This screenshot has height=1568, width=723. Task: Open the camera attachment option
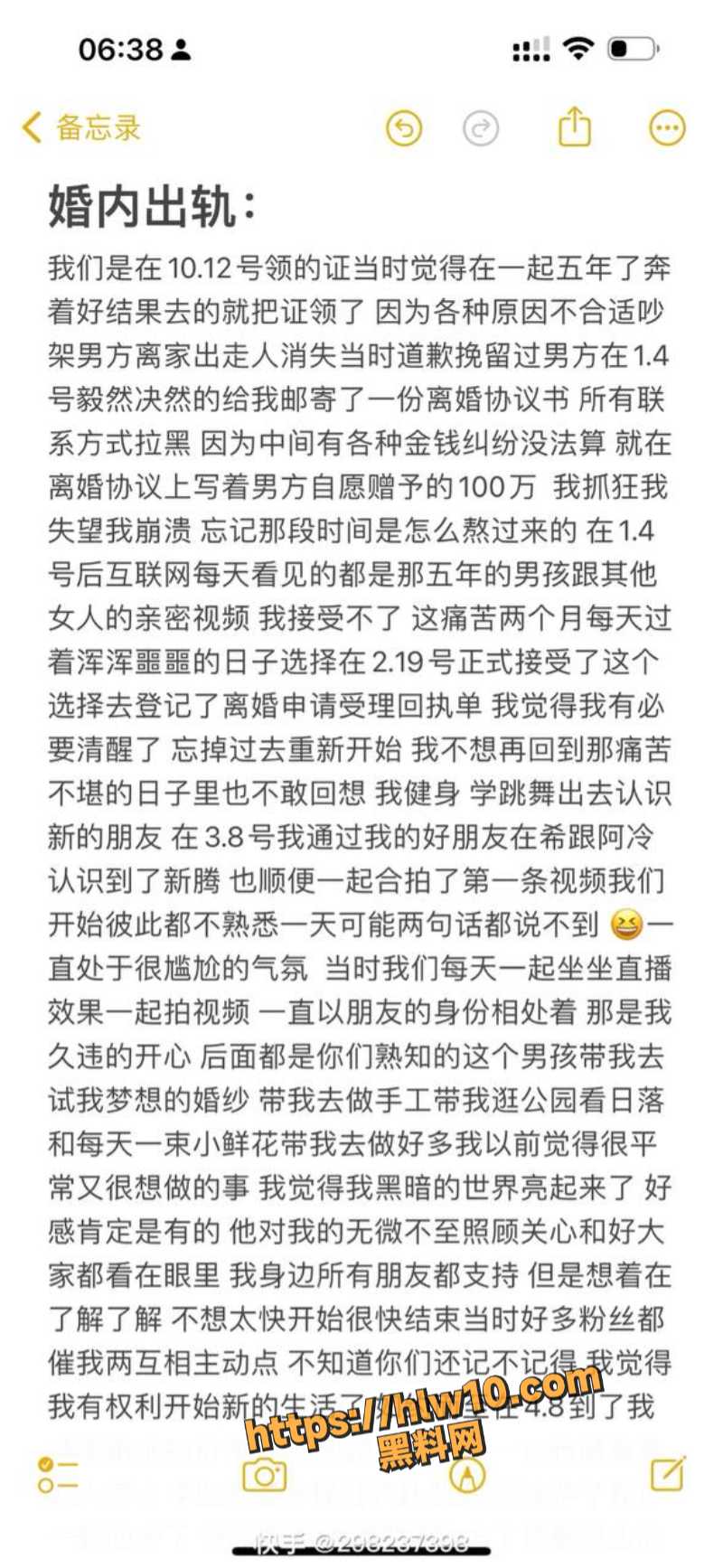pyautogui.click(x=265, y=1475)
